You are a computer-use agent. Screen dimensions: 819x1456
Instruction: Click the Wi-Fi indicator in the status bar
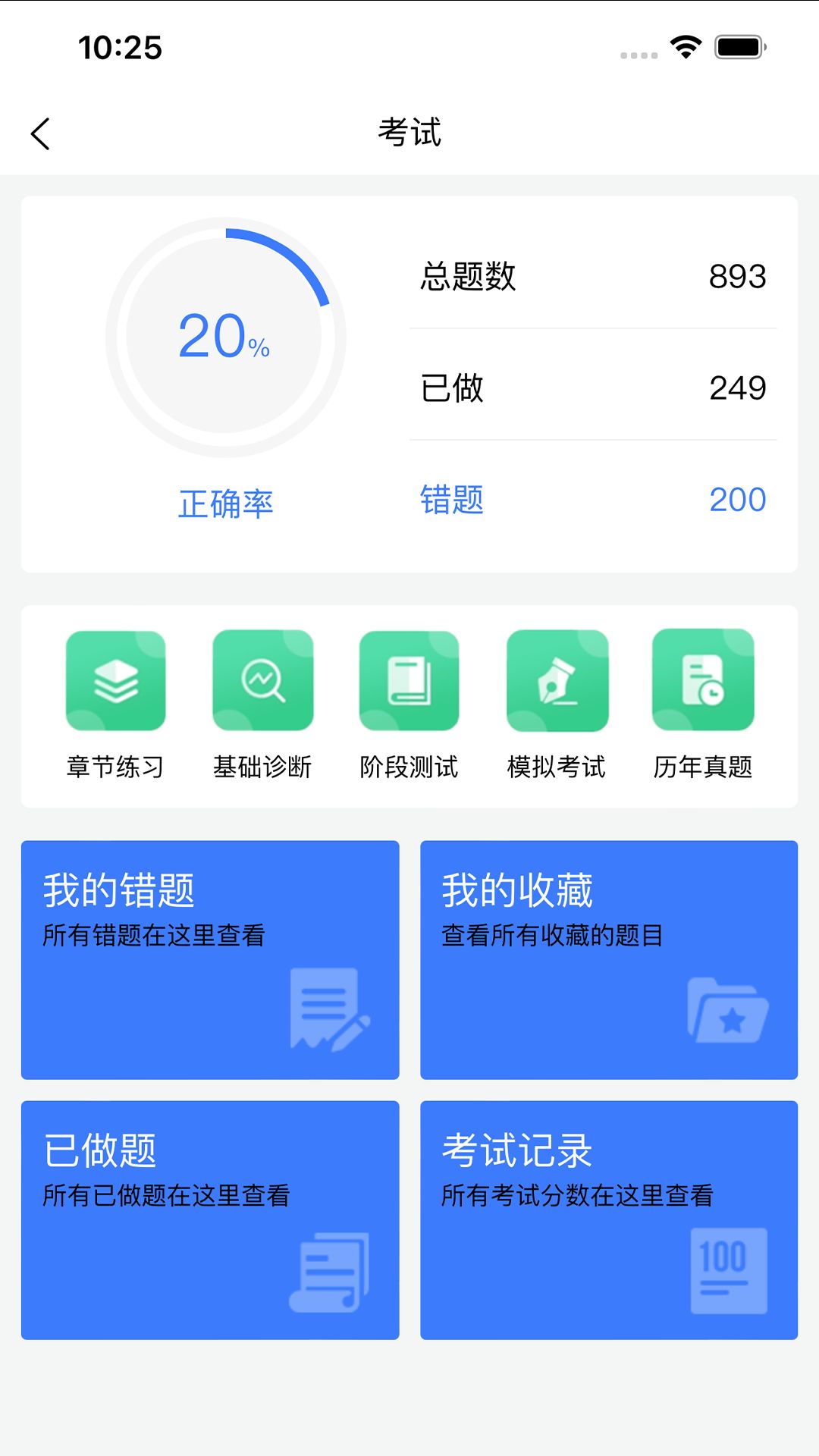coord(685,47)
